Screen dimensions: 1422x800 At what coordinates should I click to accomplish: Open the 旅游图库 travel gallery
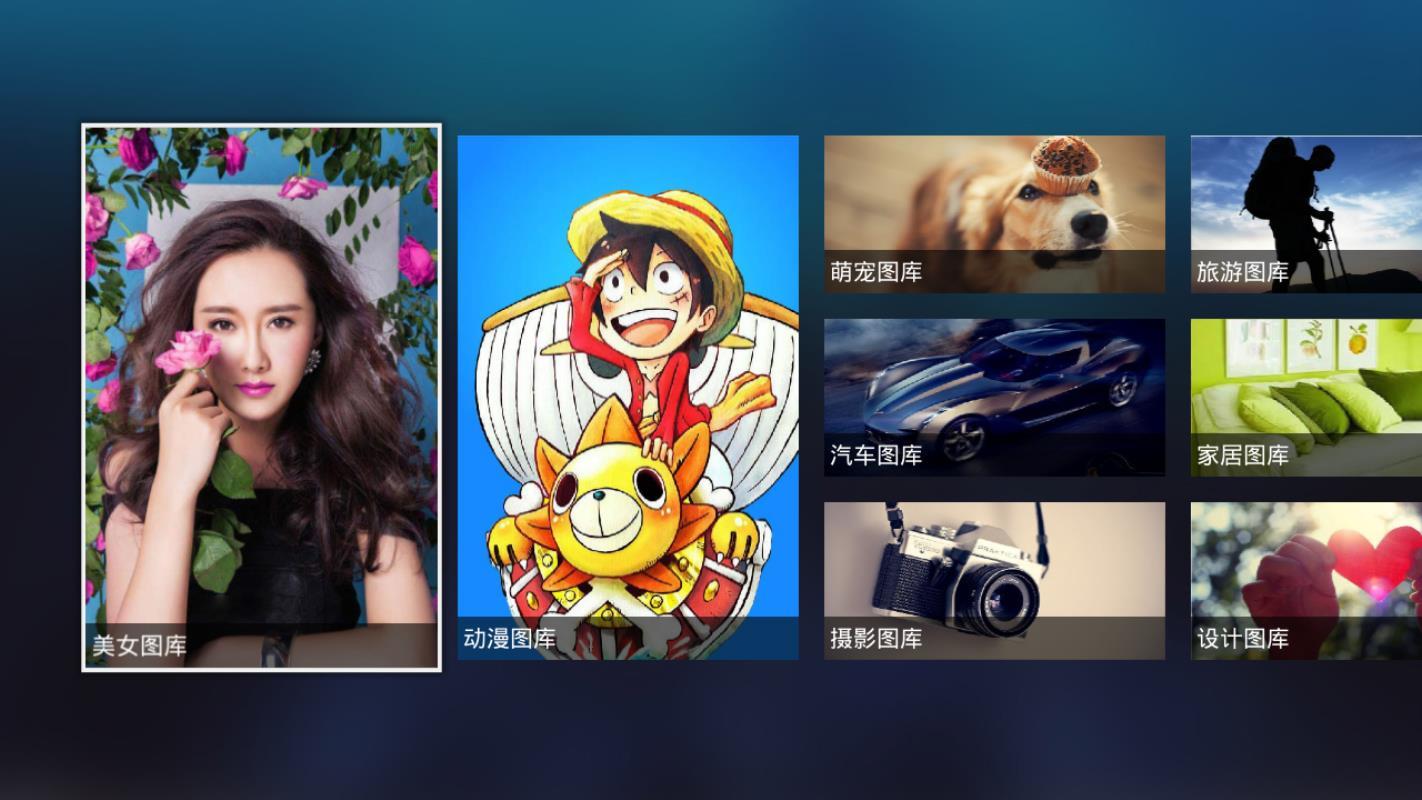point(1306,214)
